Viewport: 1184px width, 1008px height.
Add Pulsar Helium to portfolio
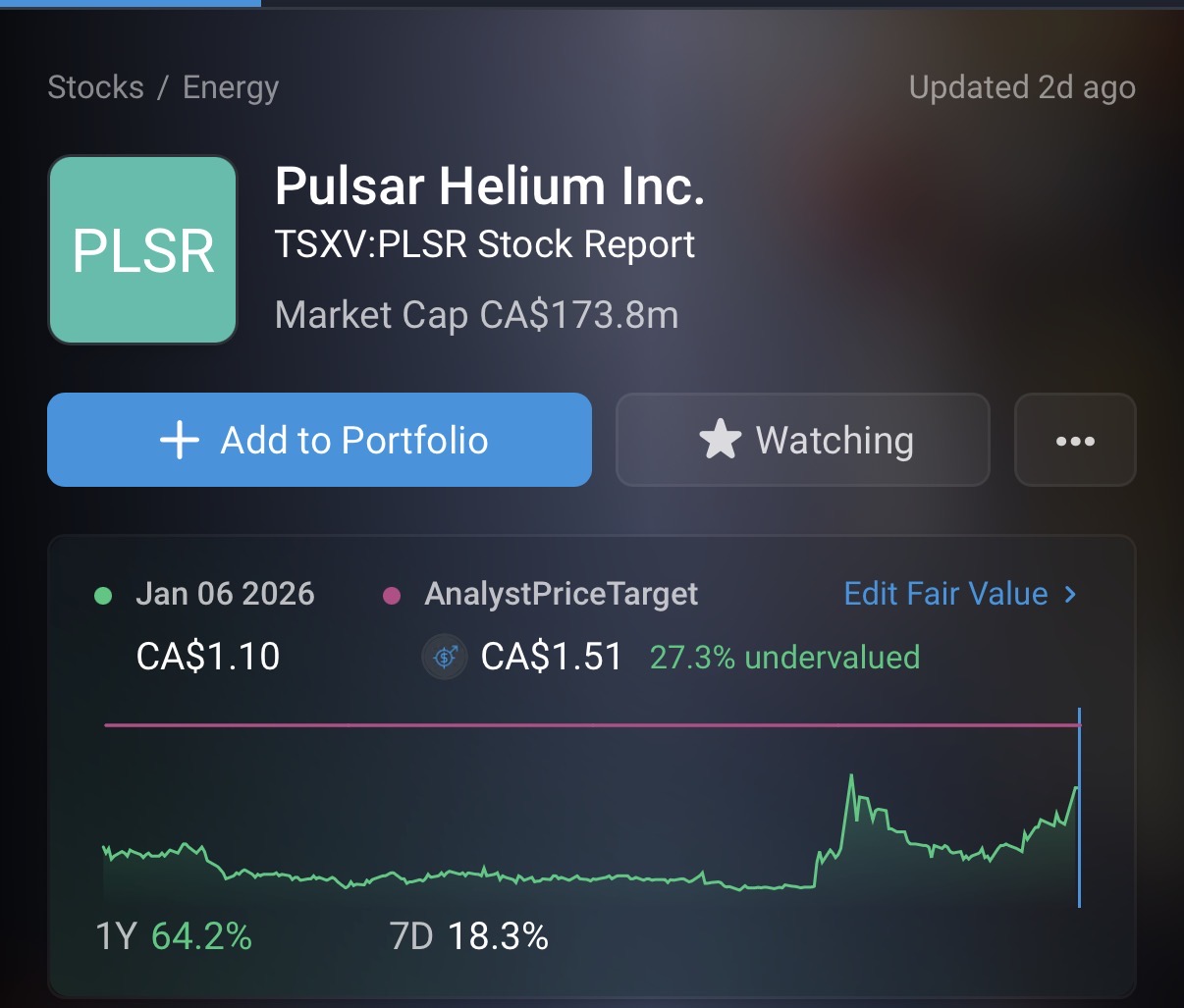[319, 440]
